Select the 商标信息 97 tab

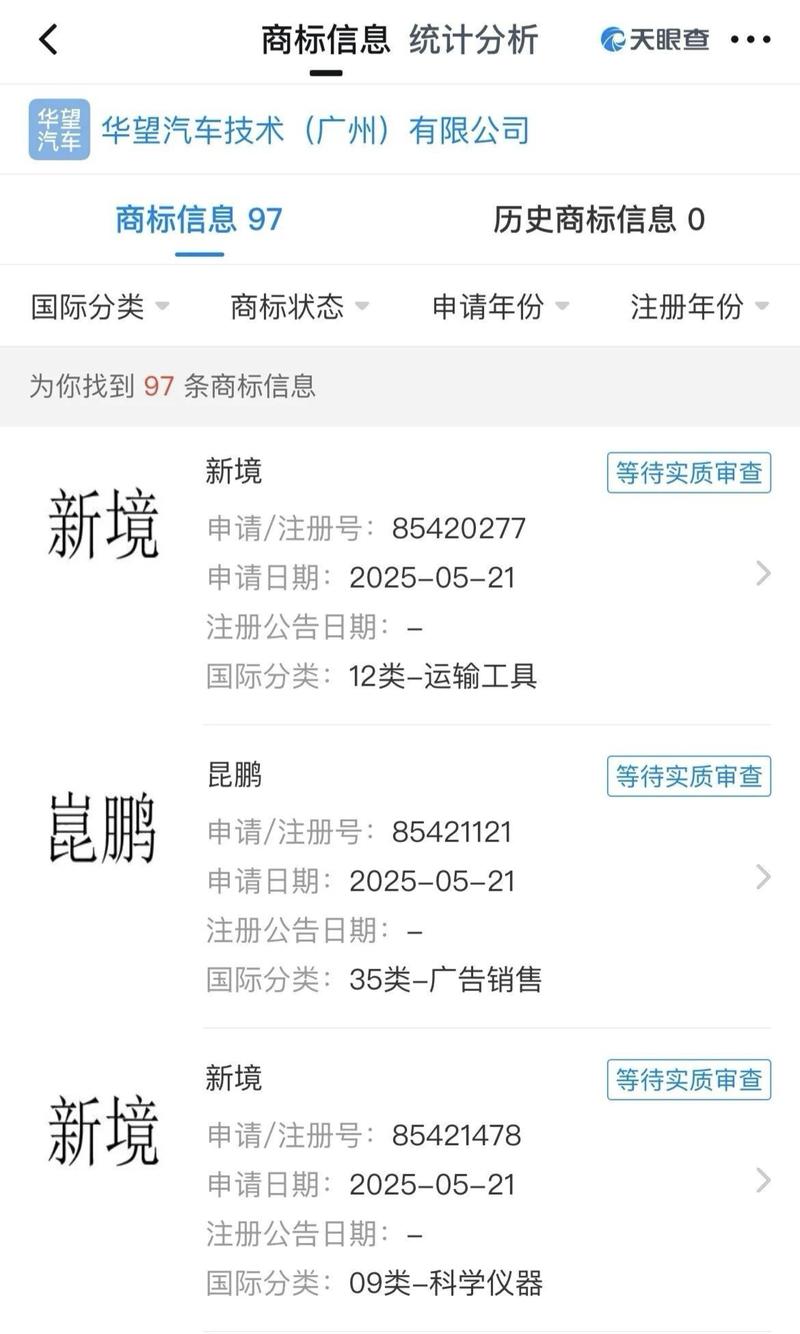(x=198, y=219)
